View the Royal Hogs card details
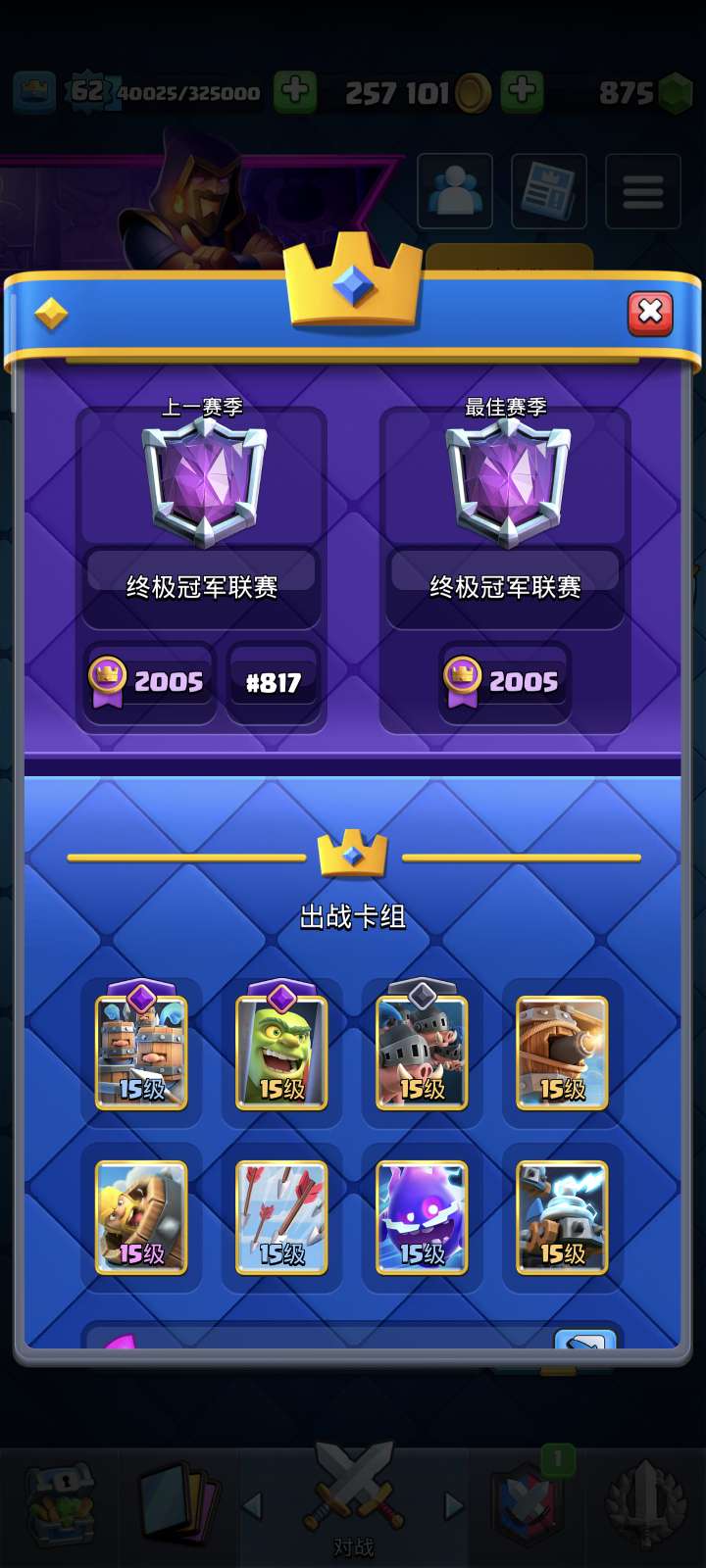Viewport: 706px width, 1568px height. pos(422,1053)
